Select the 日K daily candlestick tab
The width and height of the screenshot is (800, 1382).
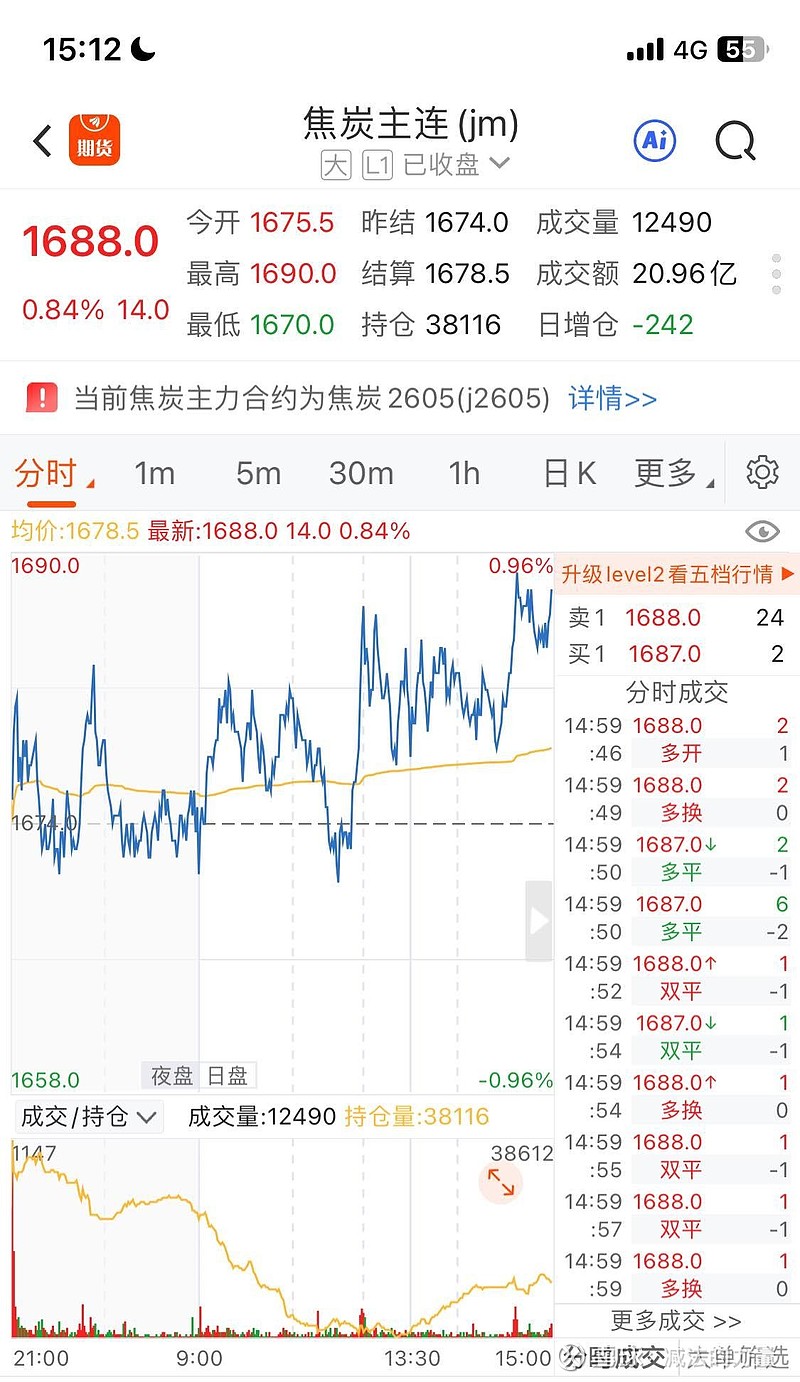coord(567,472)
